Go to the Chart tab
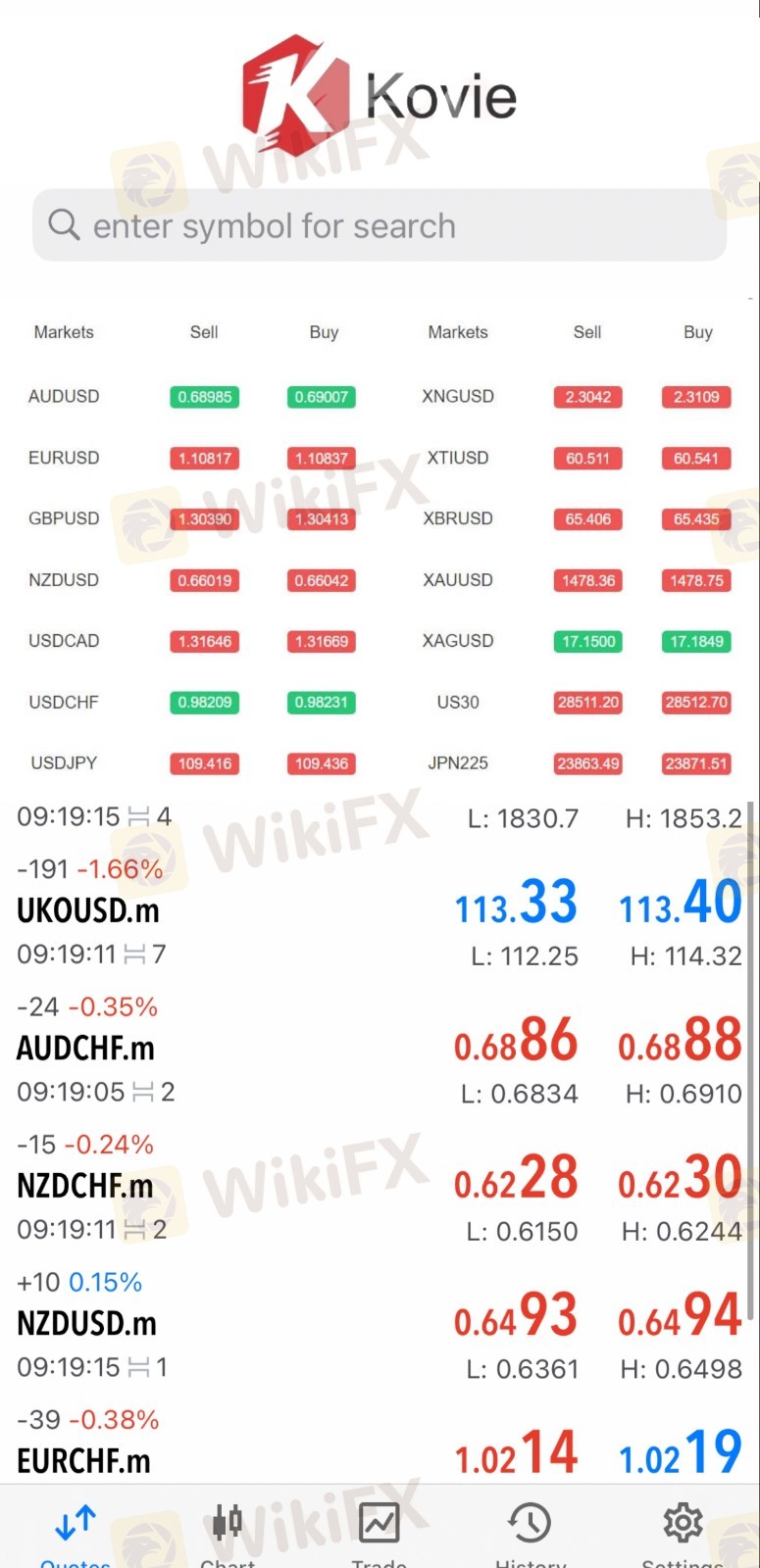Screen dimensions: 760x1568 click(228, 1531)
